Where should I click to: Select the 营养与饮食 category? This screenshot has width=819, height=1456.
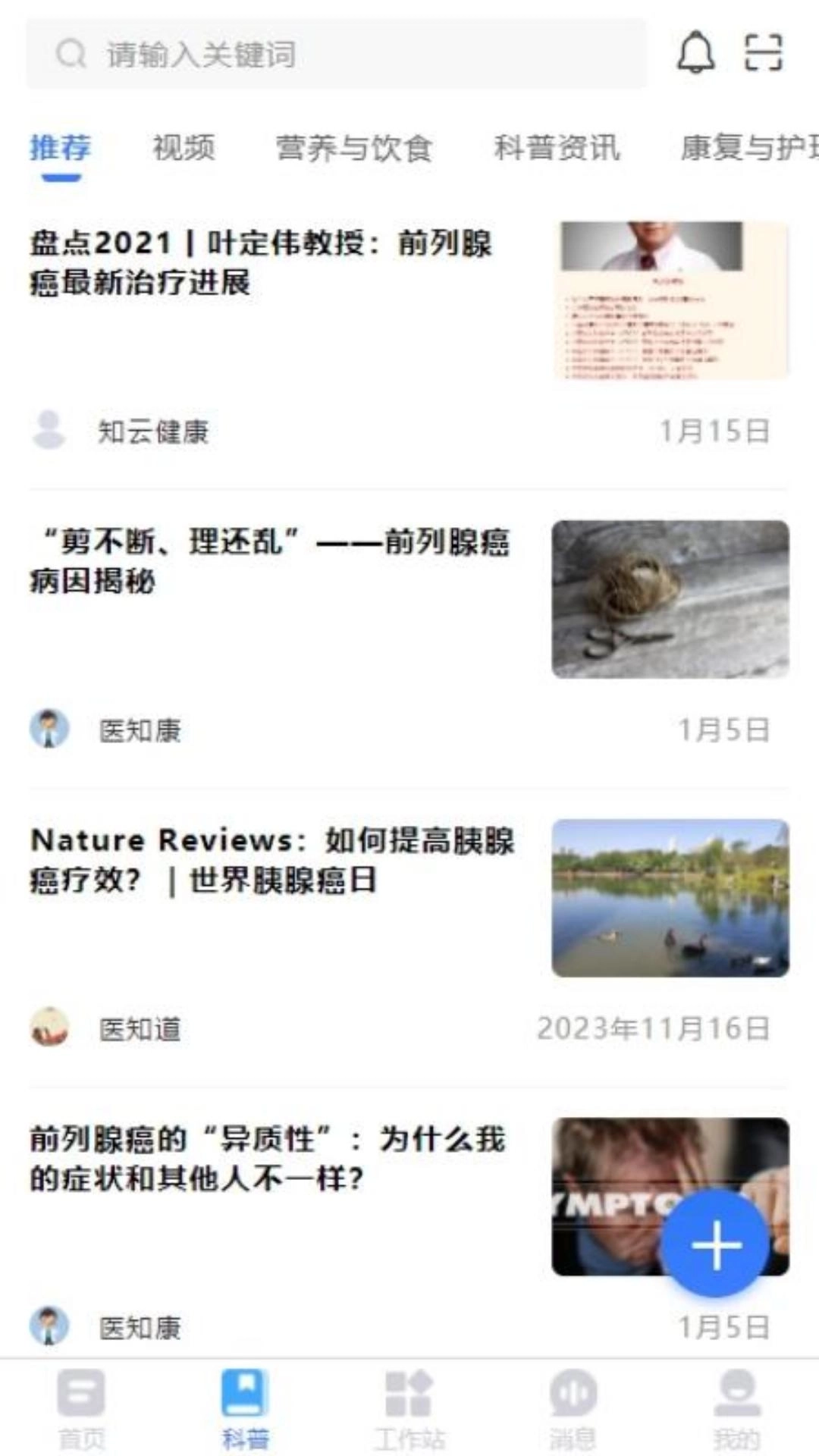356,149
